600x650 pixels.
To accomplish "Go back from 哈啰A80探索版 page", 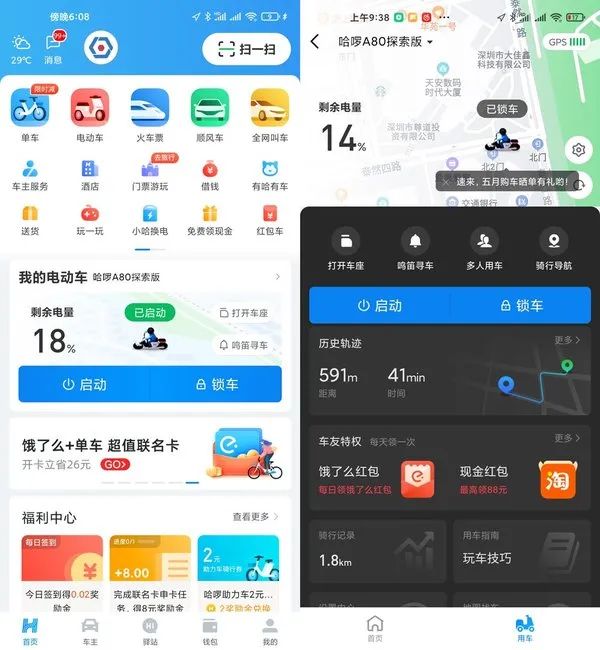I will pos(316,42).
